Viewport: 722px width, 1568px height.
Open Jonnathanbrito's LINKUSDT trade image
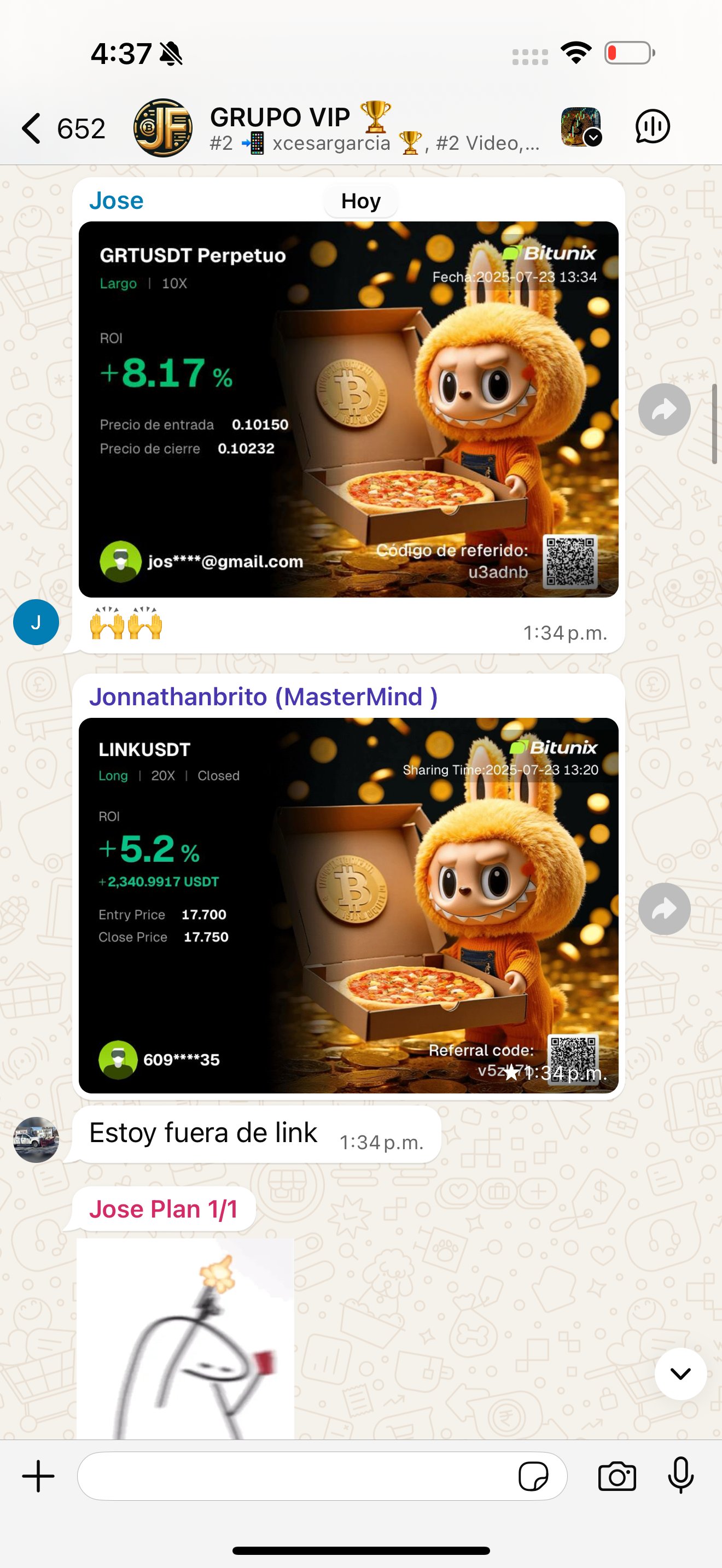[348, 905]
